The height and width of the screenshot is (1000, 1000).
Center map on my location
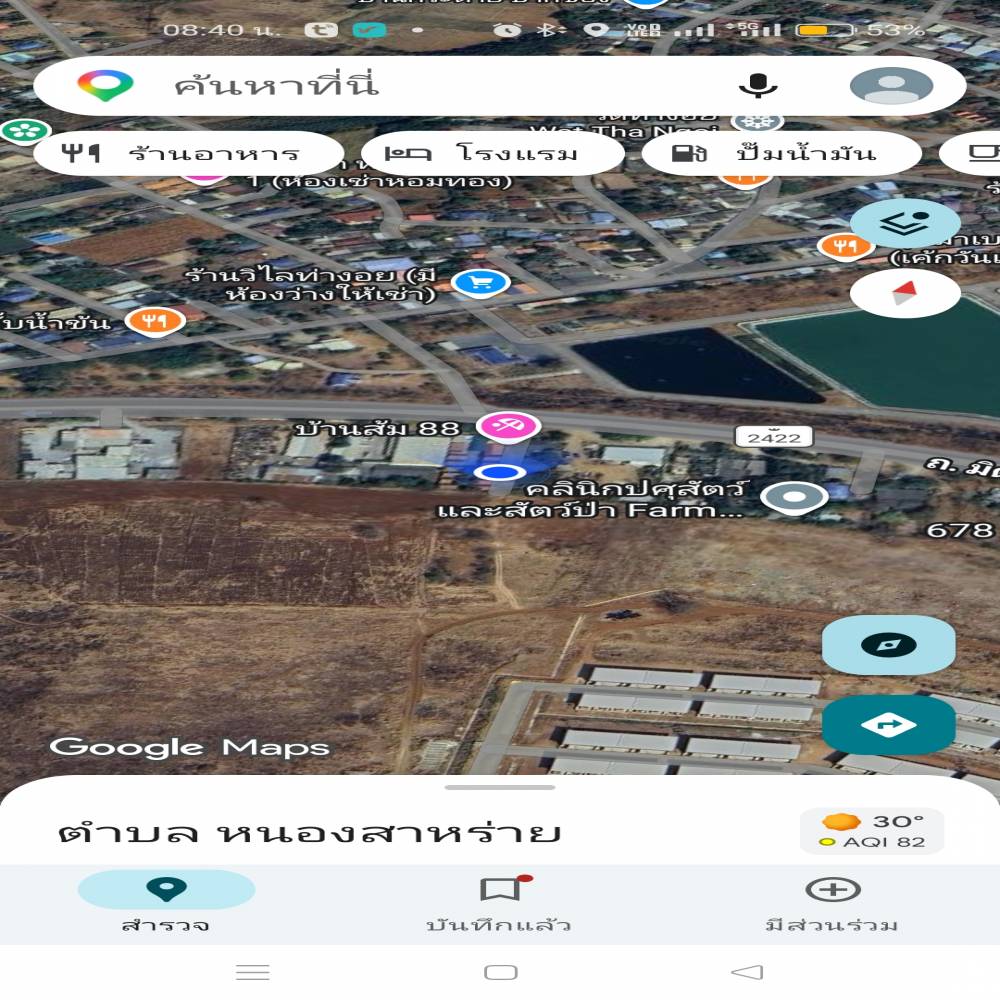tap(888, 645)
